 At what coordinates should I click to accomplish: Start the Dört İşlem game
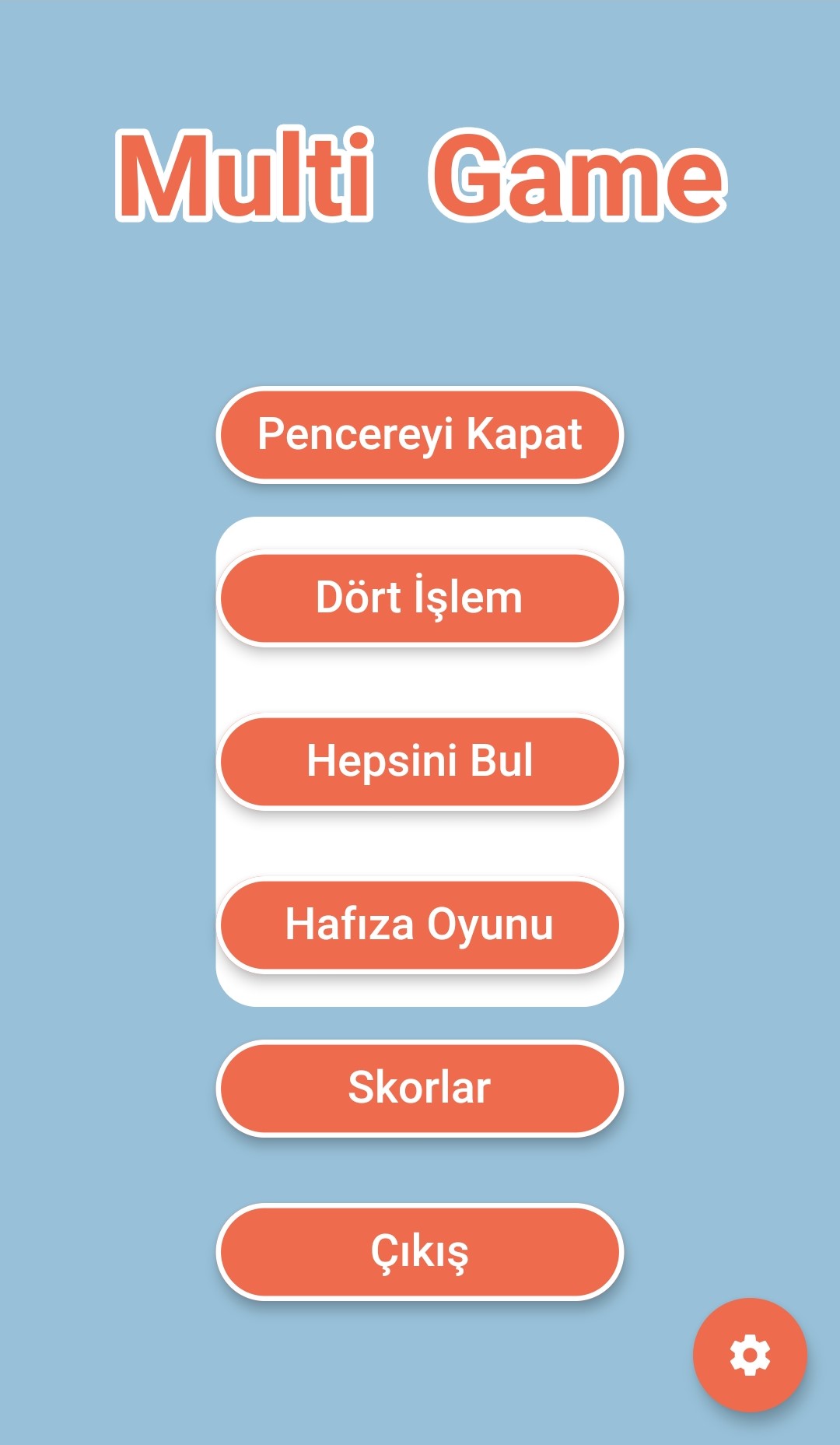420,598
